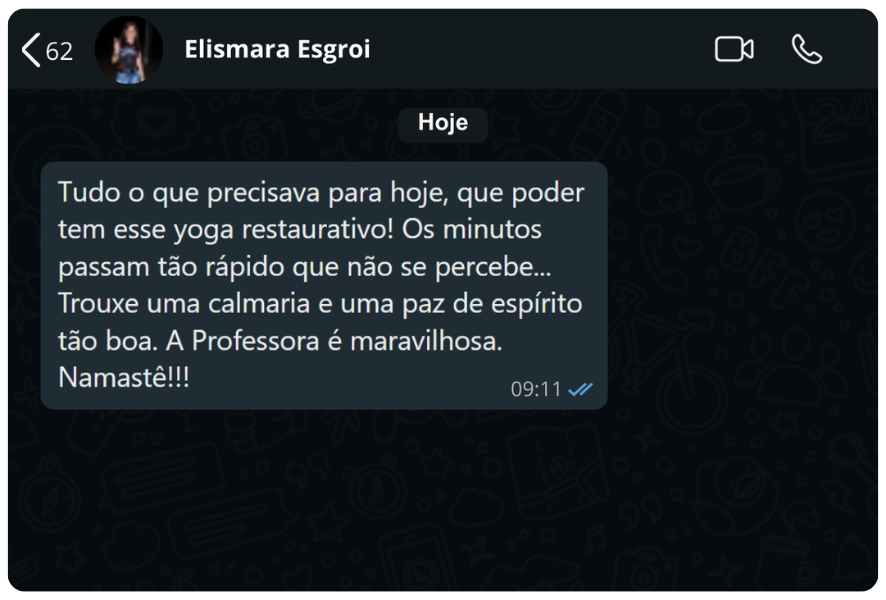Start a video call with Elismara
Screen dimensions: 886x600
(734, 49)
